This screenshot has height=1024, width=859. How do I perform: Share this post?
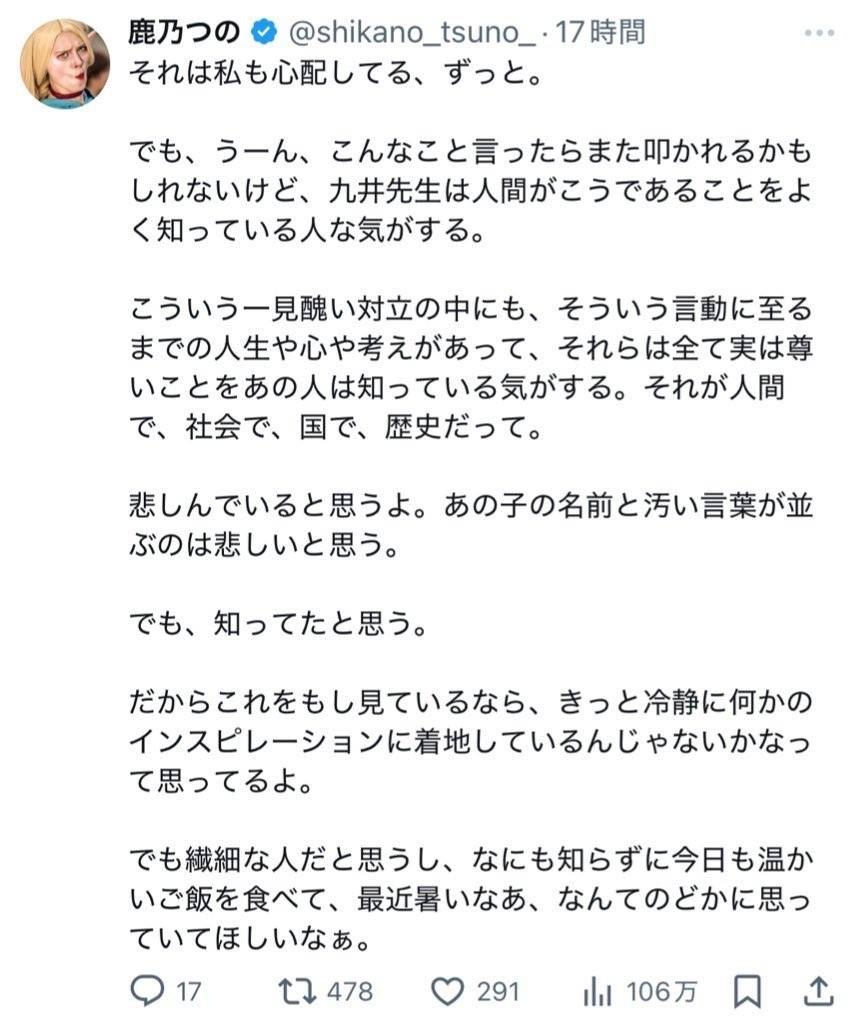click(x=819, y=990)
